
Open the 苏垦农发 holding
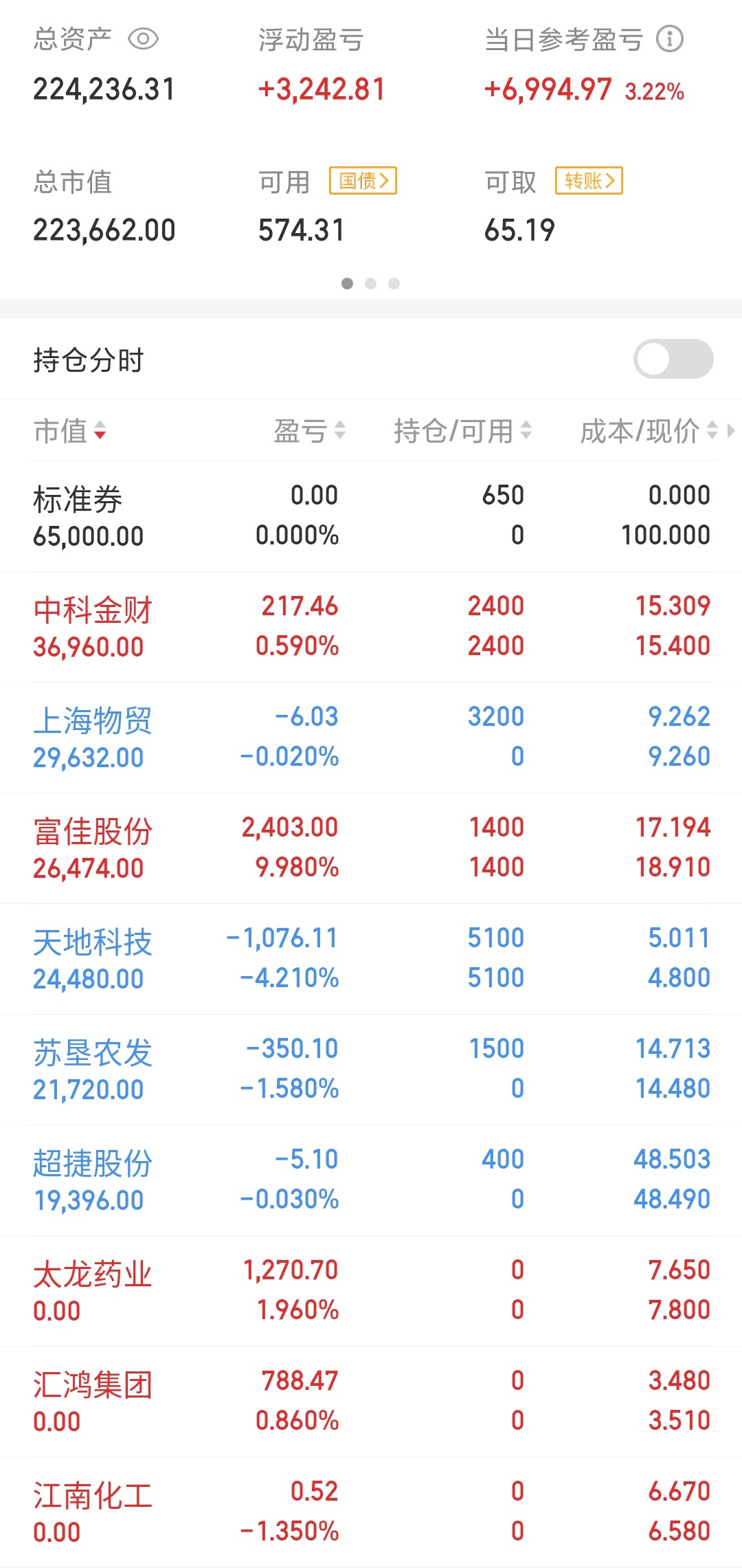click(x=371, y=1070)
